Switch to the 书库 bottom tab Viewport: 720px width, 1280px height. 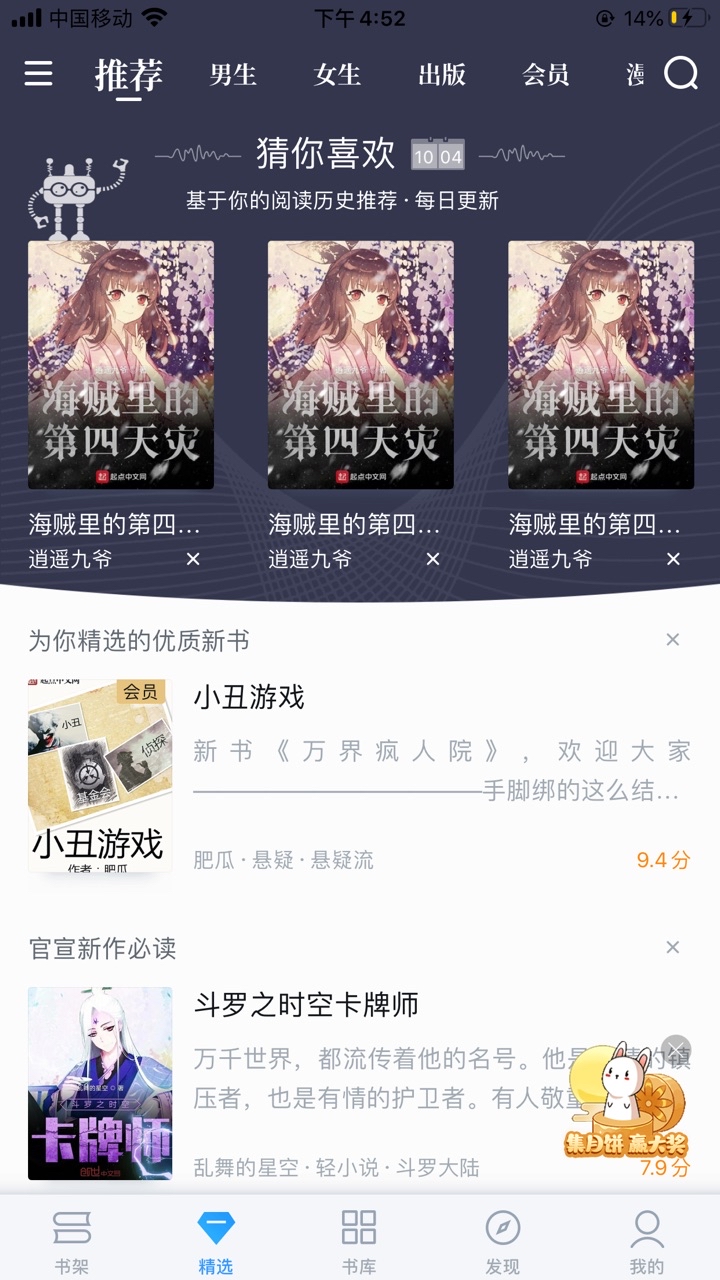click(359, 1241)
